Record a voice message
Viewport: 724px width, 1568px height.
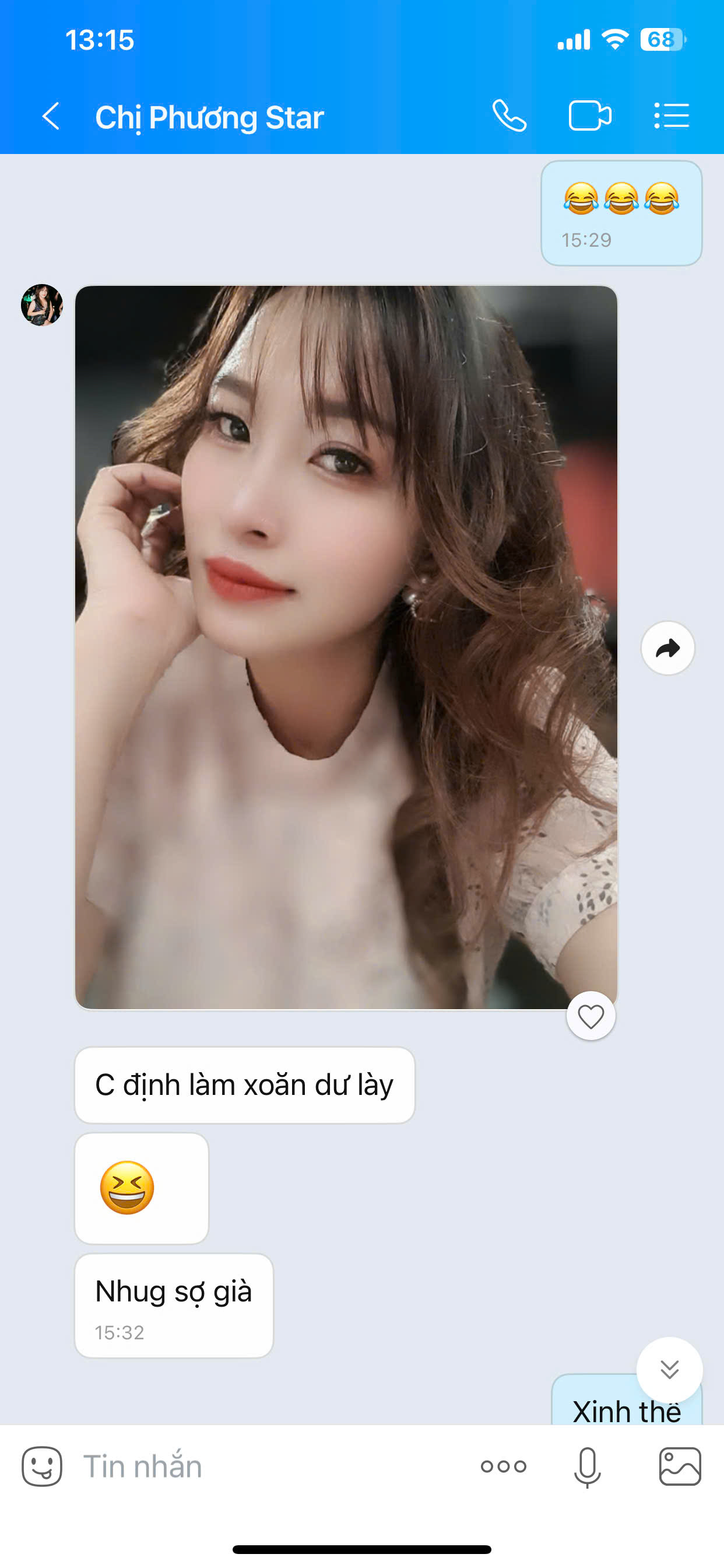pos(587,1466)
